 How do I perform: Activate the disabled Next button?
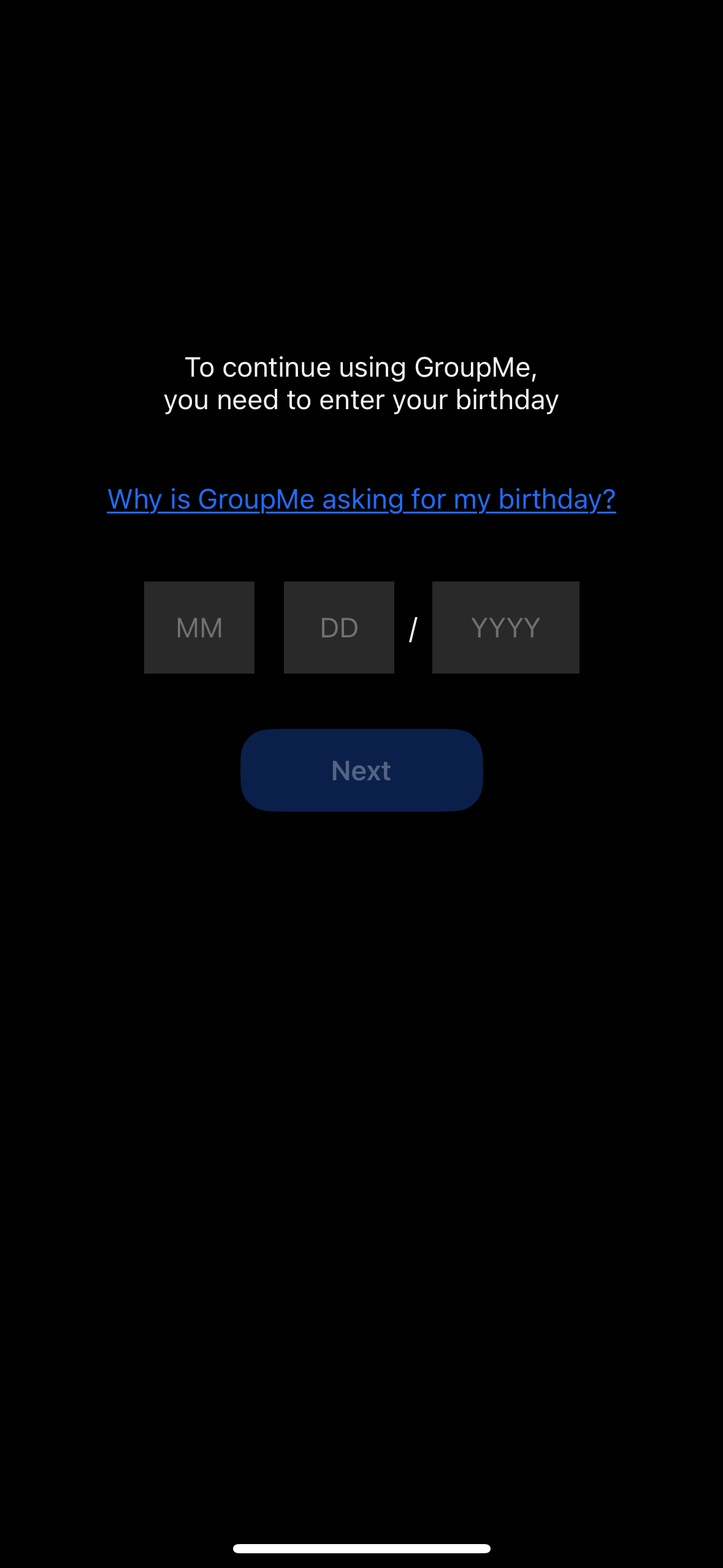361,770
